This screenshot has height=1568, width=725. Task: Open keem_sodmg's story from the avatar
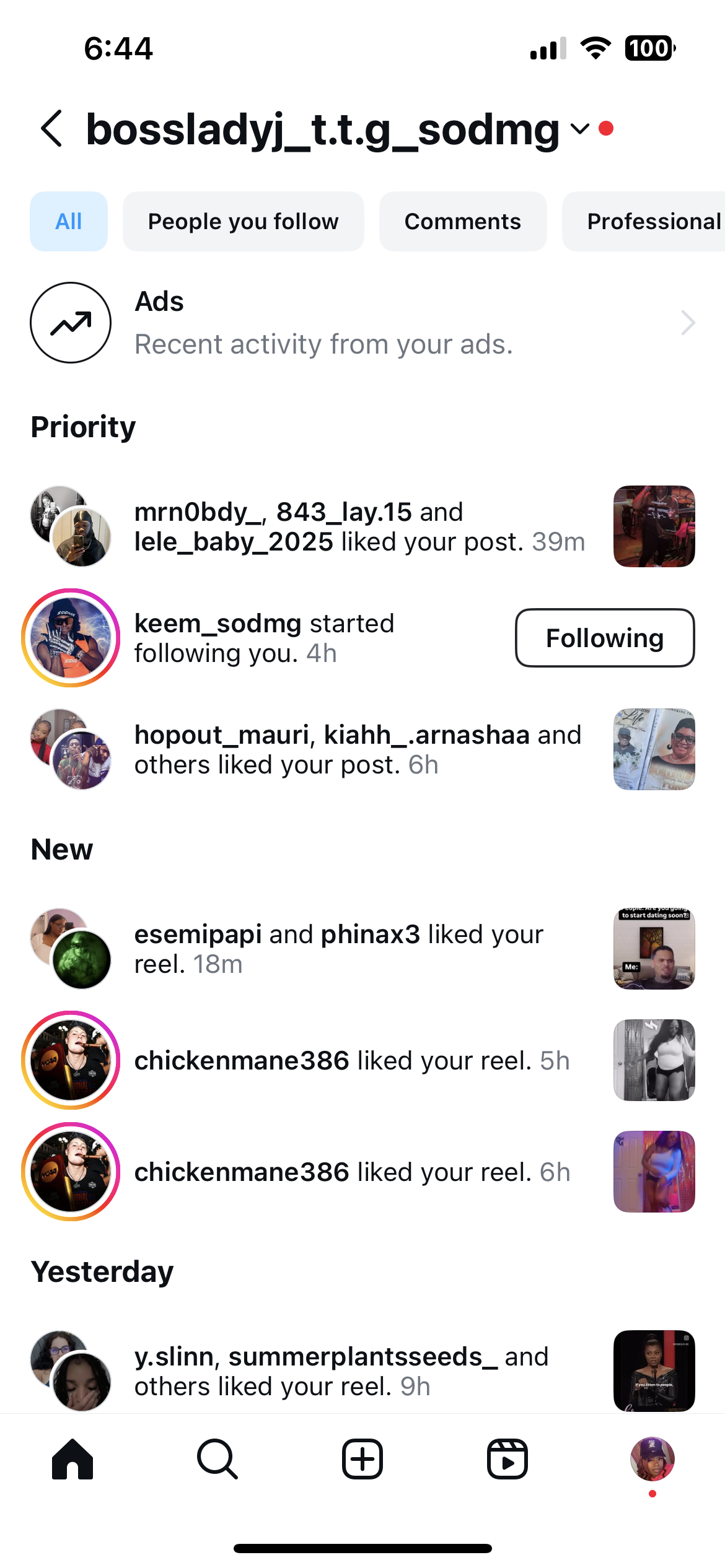click(71, 638)
